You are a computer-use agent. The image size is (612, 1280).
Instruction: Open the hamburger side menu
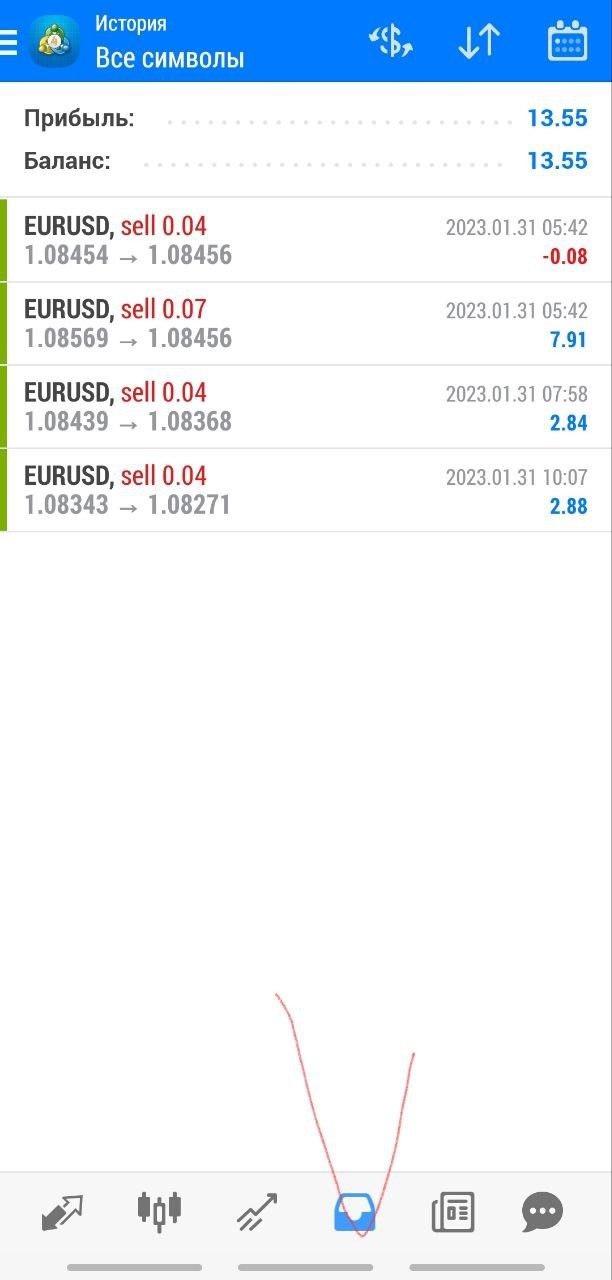coord(8,42)
